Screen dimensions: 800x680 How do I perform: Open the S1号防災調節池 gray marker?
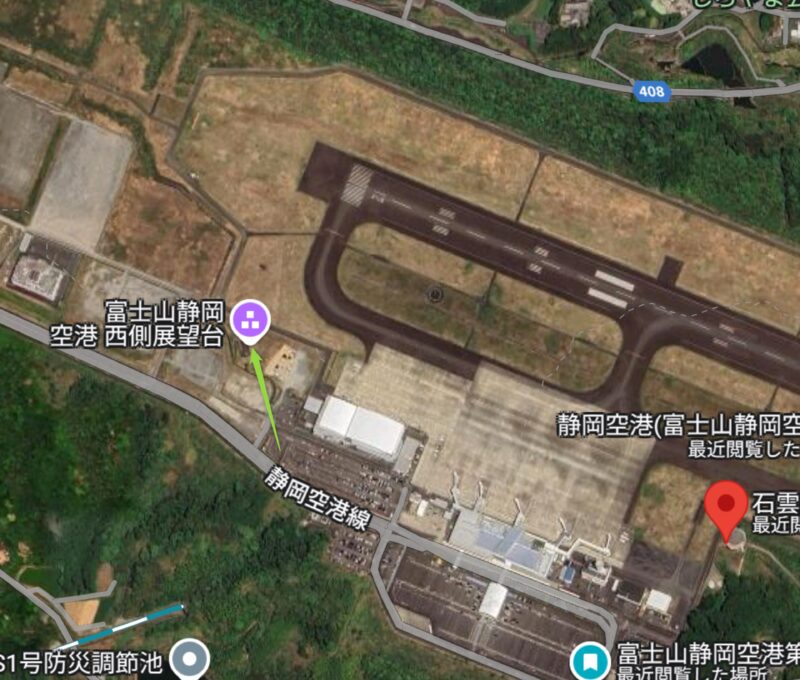point(189,660)
